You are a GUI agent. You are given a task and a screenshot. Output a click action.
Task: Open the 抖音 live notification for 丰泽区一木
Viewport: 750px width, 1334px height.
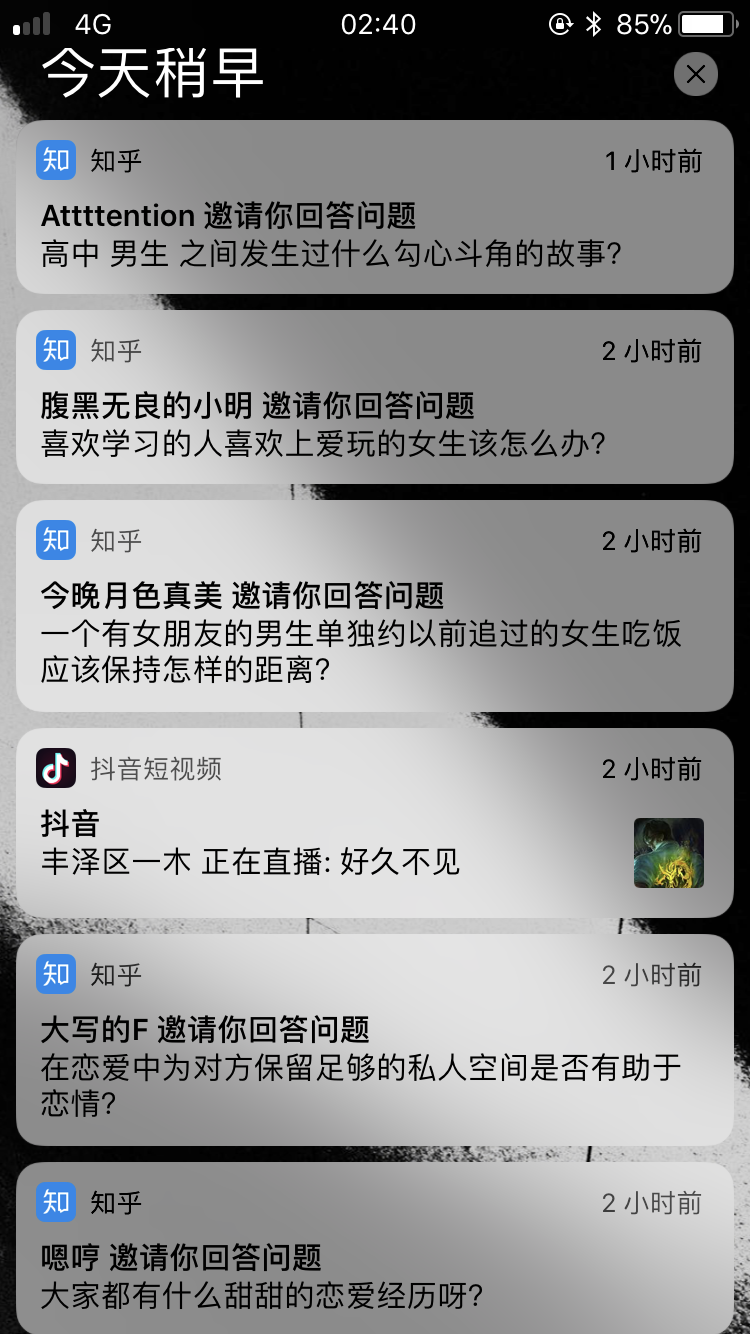374,823
